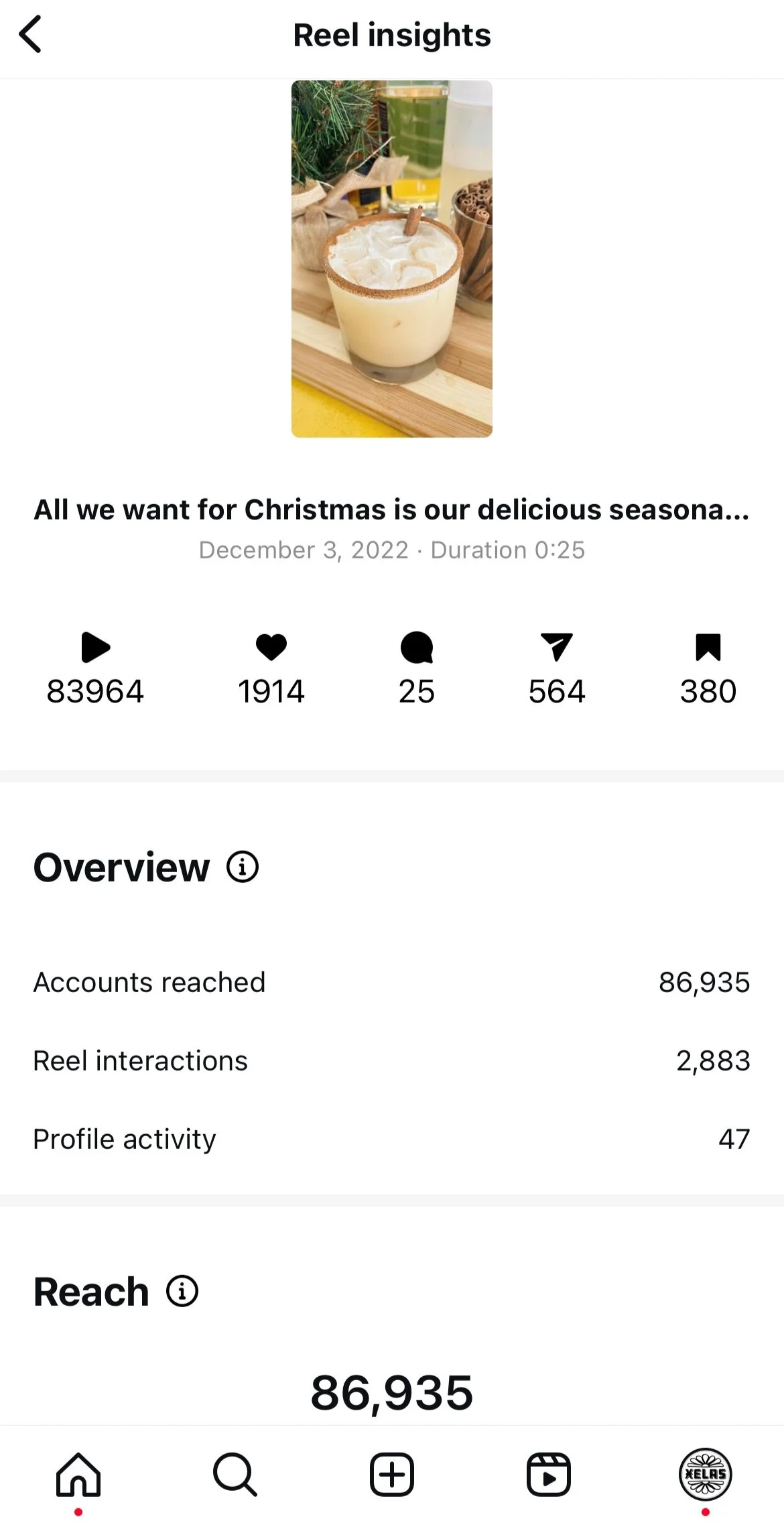
Task: Open the Search tab
Action: pos(235,1475)
